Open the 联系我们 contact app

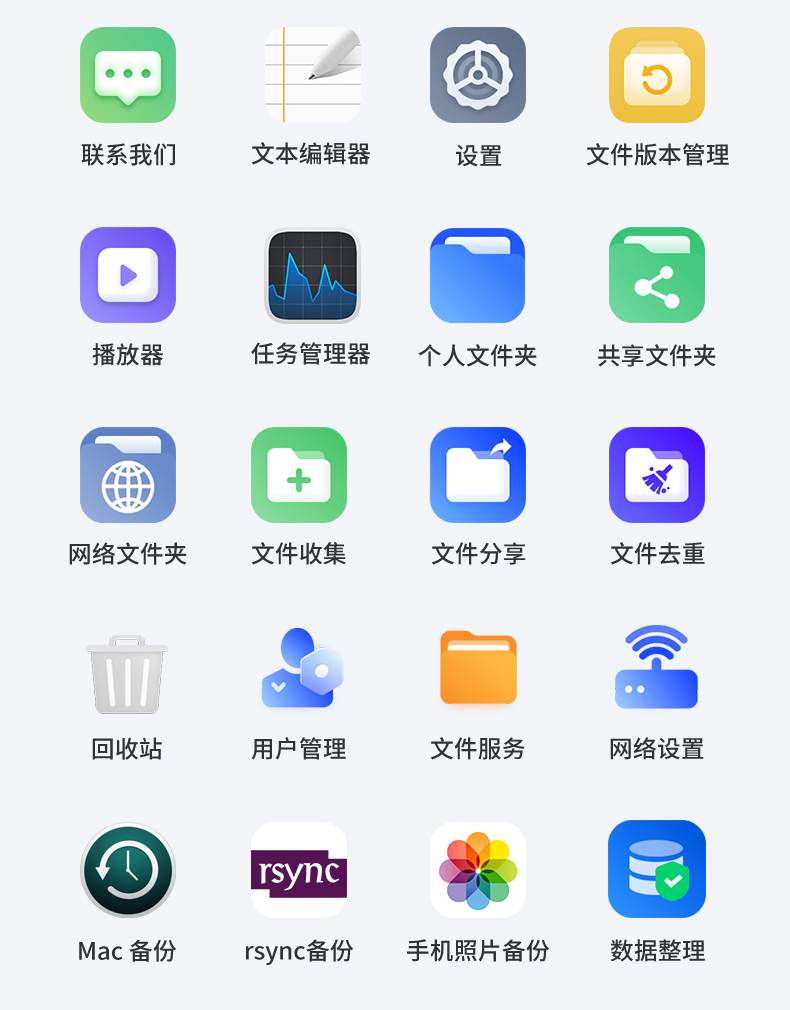tap(127, 75)
